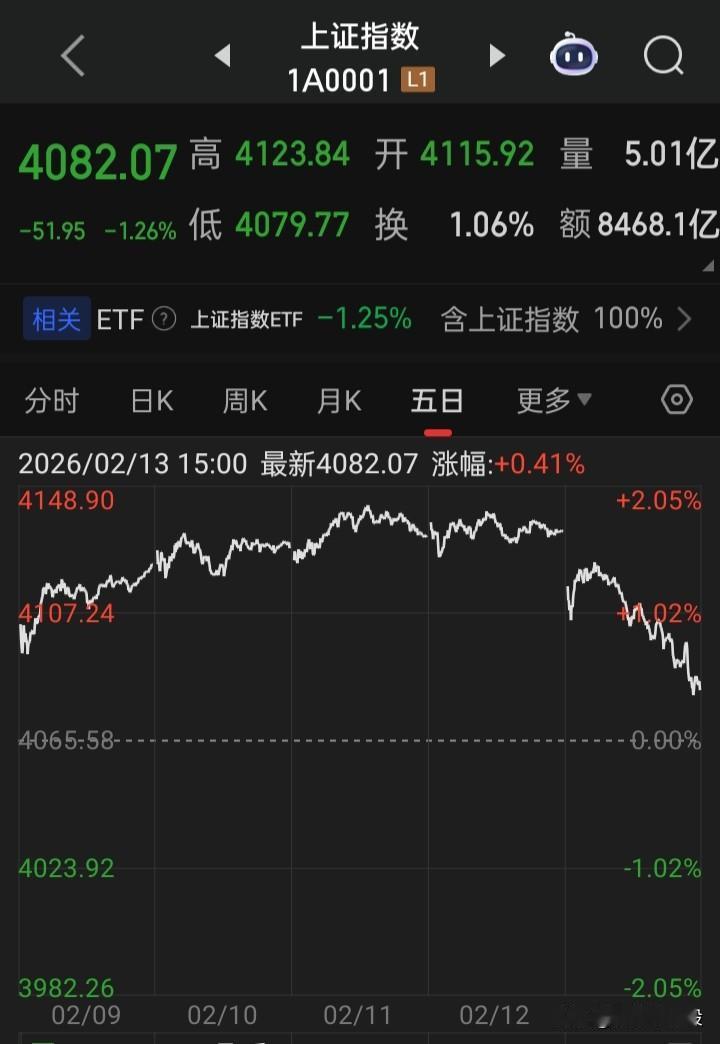The width and height of the screenshot is (720, 1044).
Task: Switch to next stock with right triangle arrow
Action: (x=496, y=57)
